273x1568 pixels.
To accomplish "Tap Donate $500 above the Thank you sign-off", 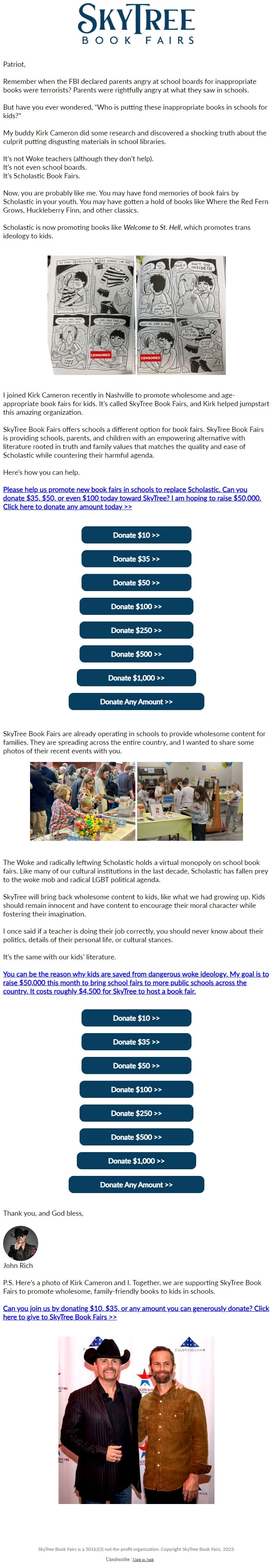I will point(136,1137).
